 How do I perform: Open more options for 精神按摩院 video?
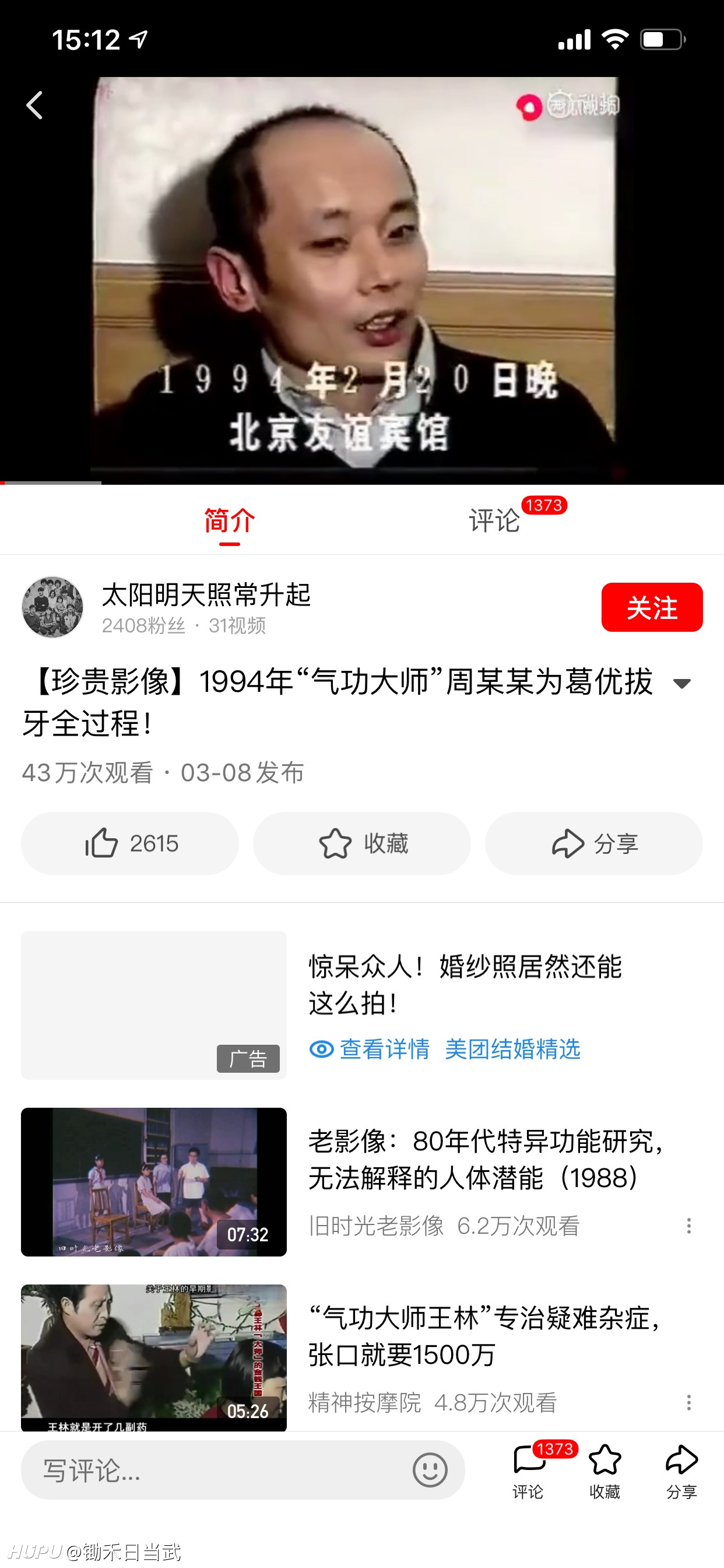click(688, 1403)
